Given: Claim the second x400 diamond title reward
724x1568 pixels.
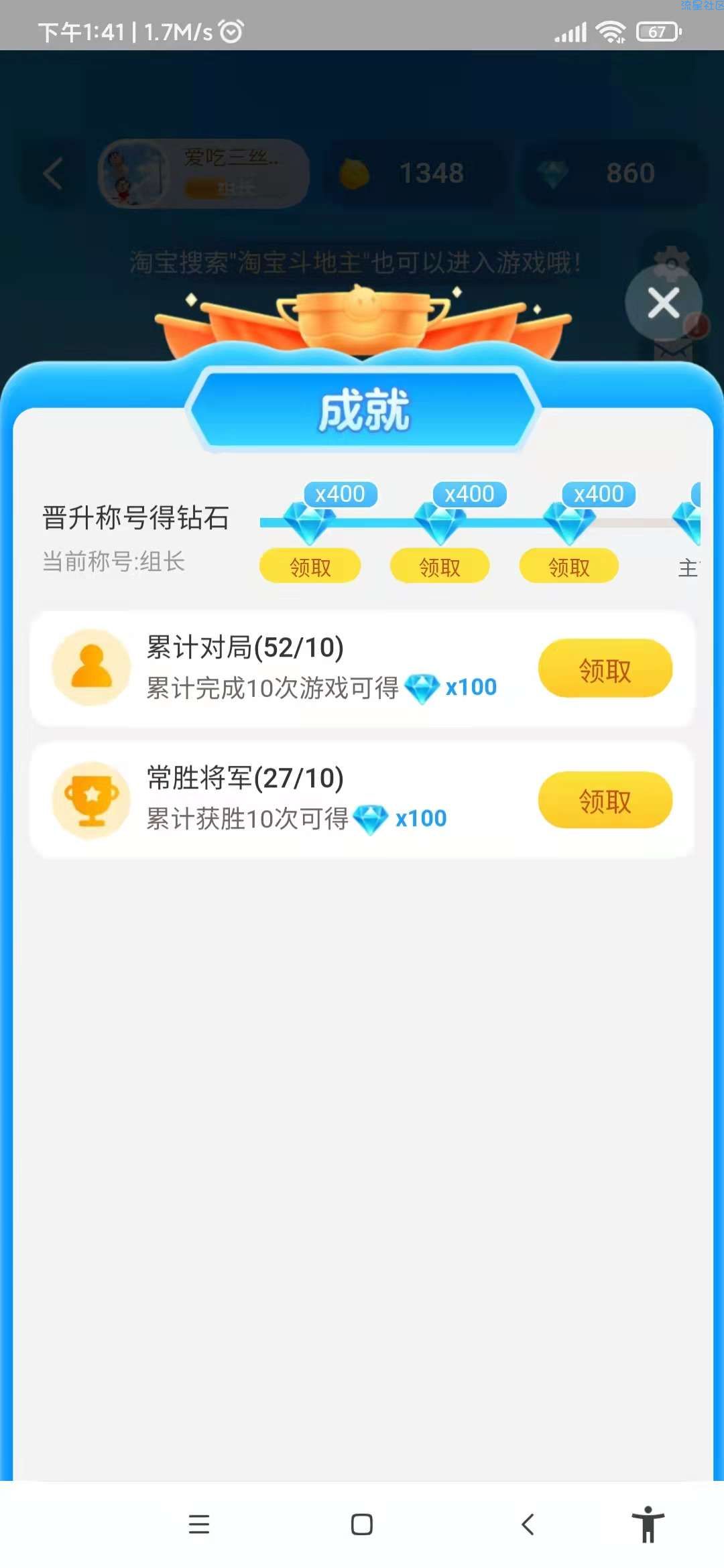Looking at the screenshot, I should click(x=440, y=566).
